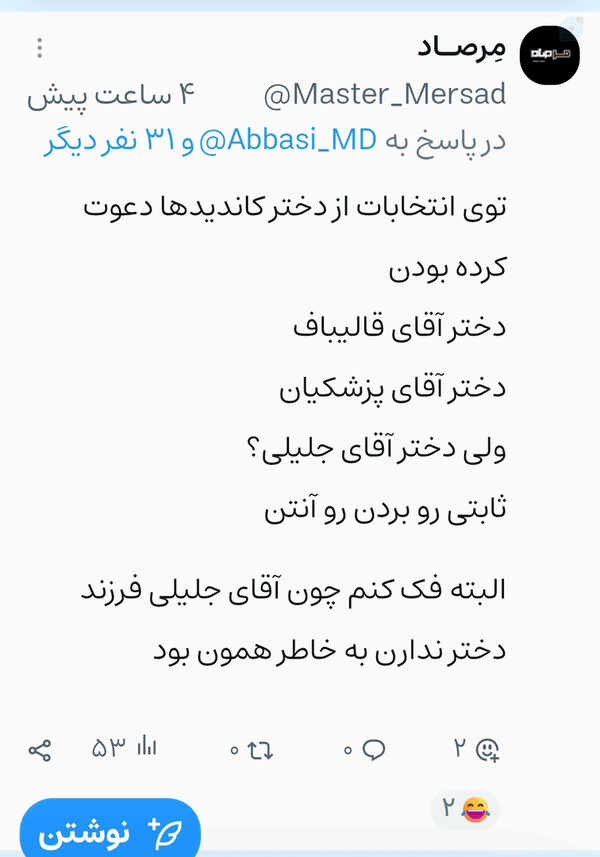Compose a new post with نوشتن button
This screenshot has height=857, width=600.
coord(110,830)
